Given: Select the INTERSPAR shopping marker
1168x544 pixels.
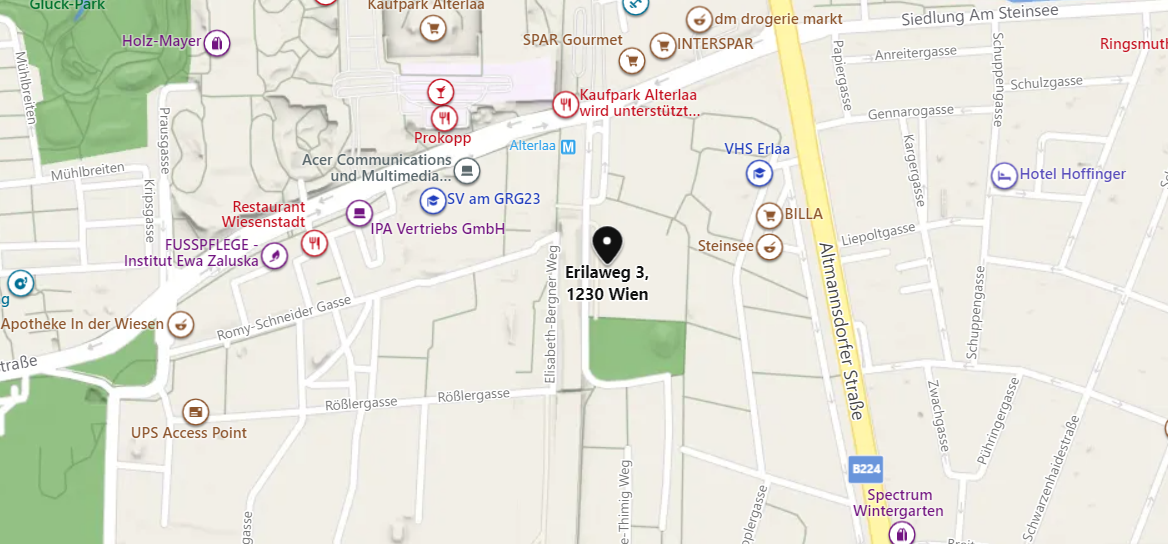Looking at the screenshot, I should point(662,45).
